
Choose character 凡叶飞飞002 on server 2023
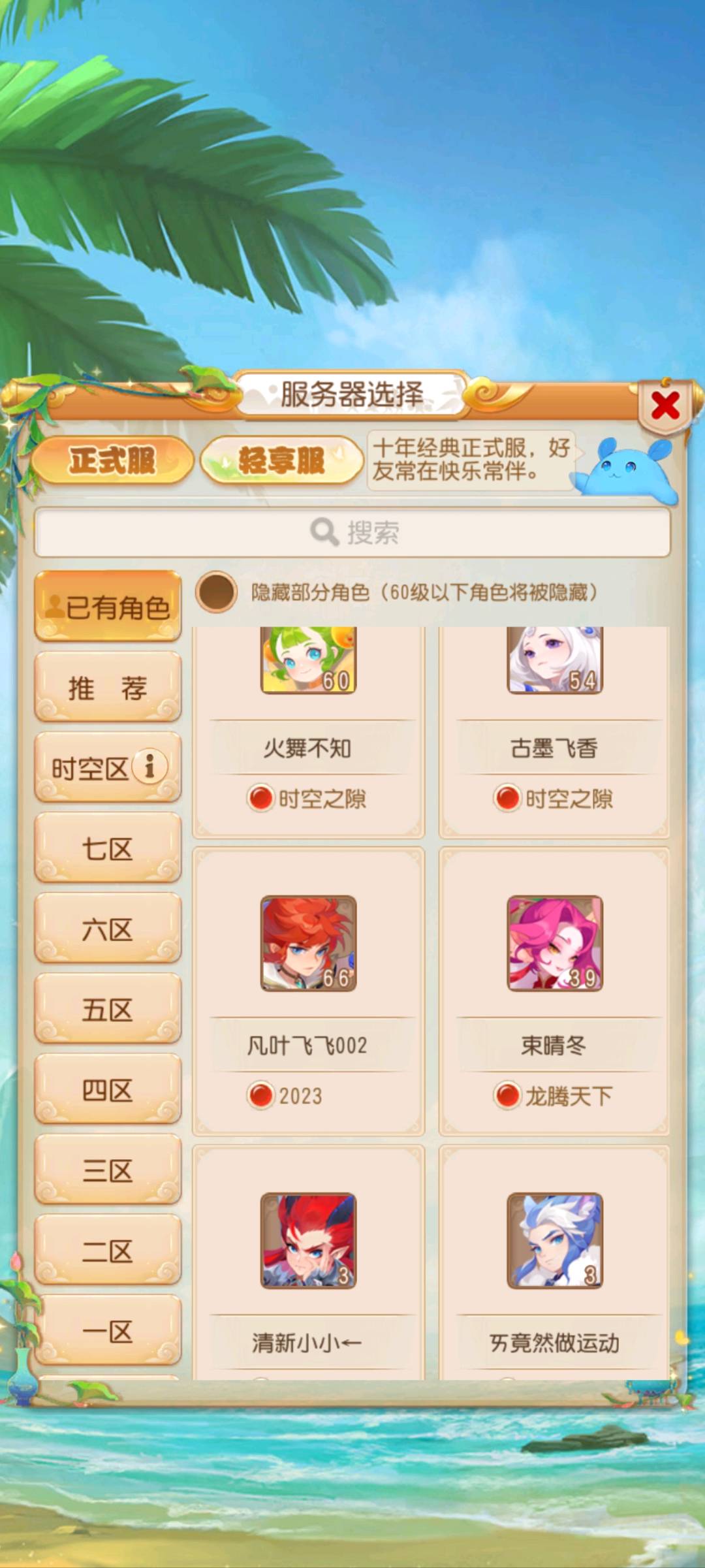309,992
